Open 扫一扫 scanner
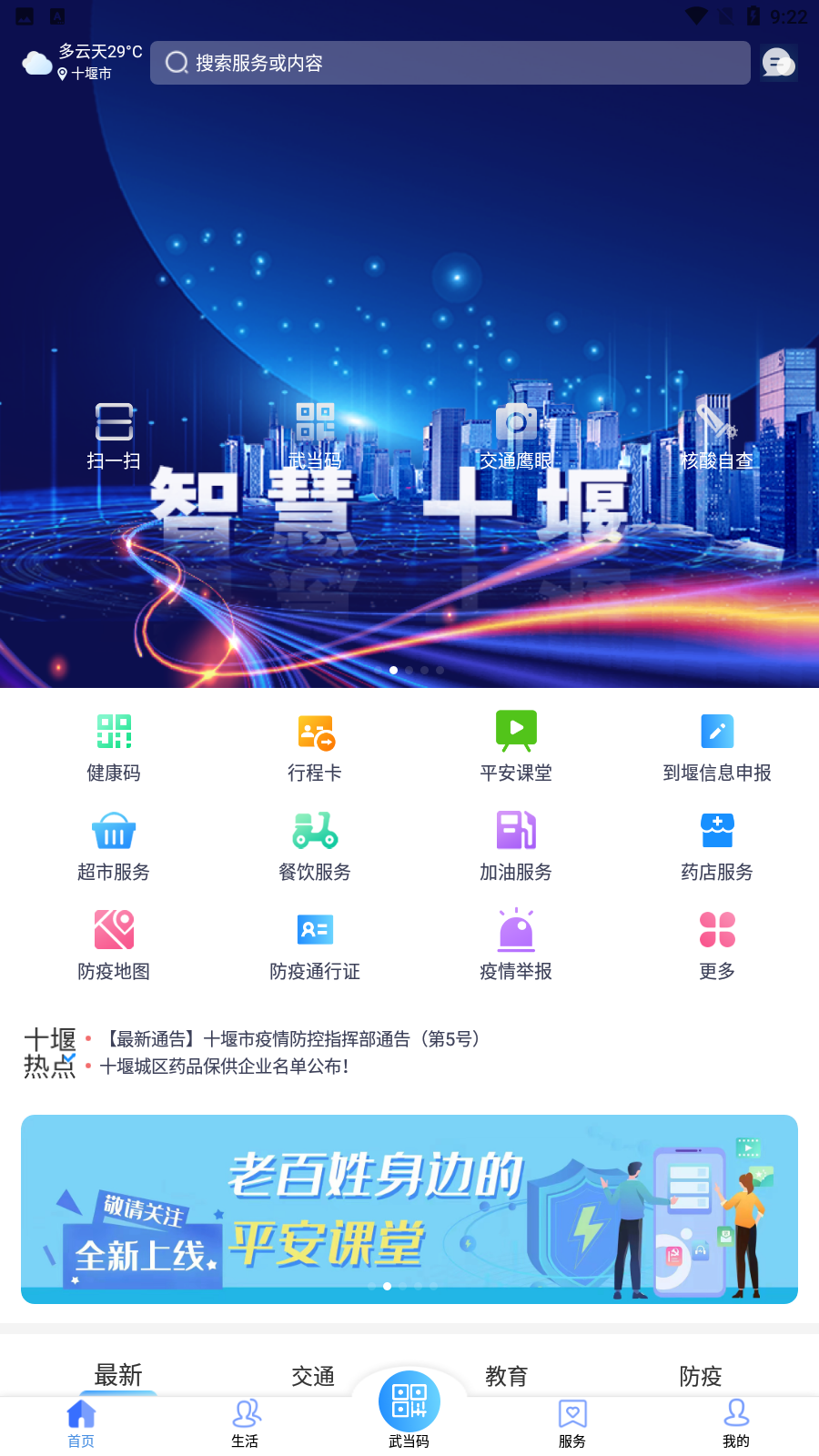The width and height of the screenshot is (819, 1456). 114,437
